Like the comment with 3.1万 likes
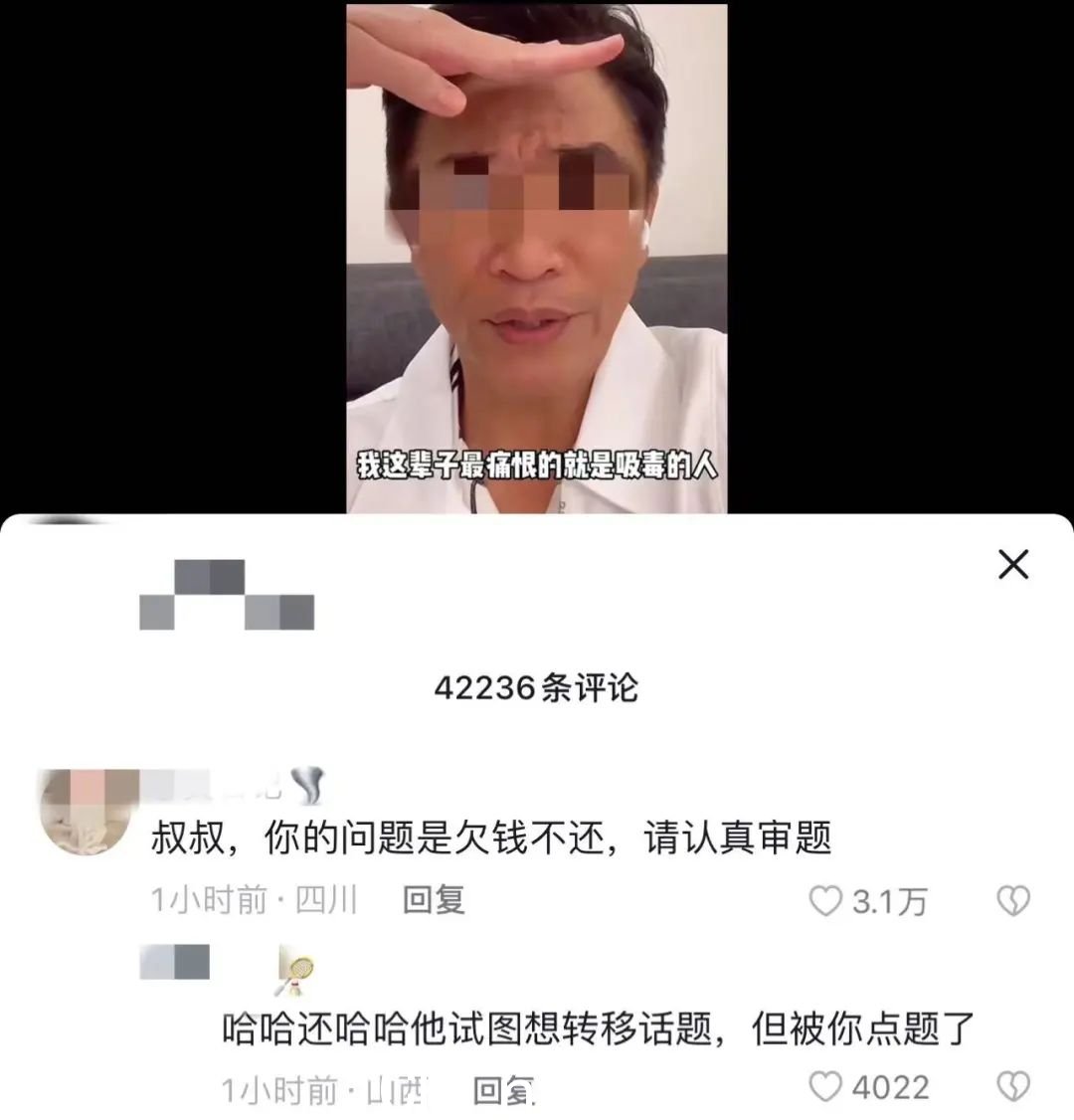Viewport: 1074px width, 1120px height. point(825,901)
